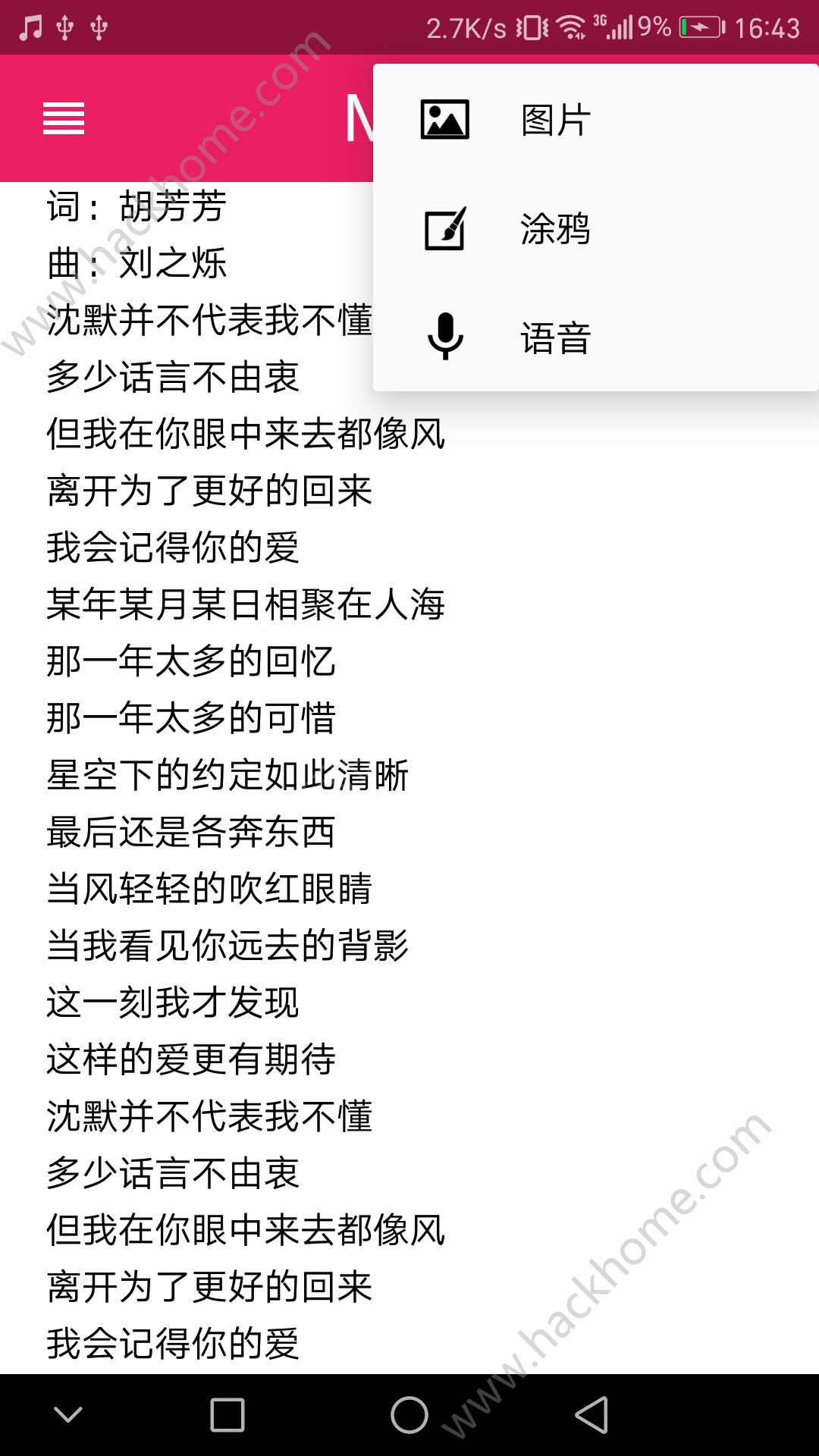This screenshot has height=1456, width=819.
Task: Choose the 涂鸦 doodle option
Action: (555, 229)
